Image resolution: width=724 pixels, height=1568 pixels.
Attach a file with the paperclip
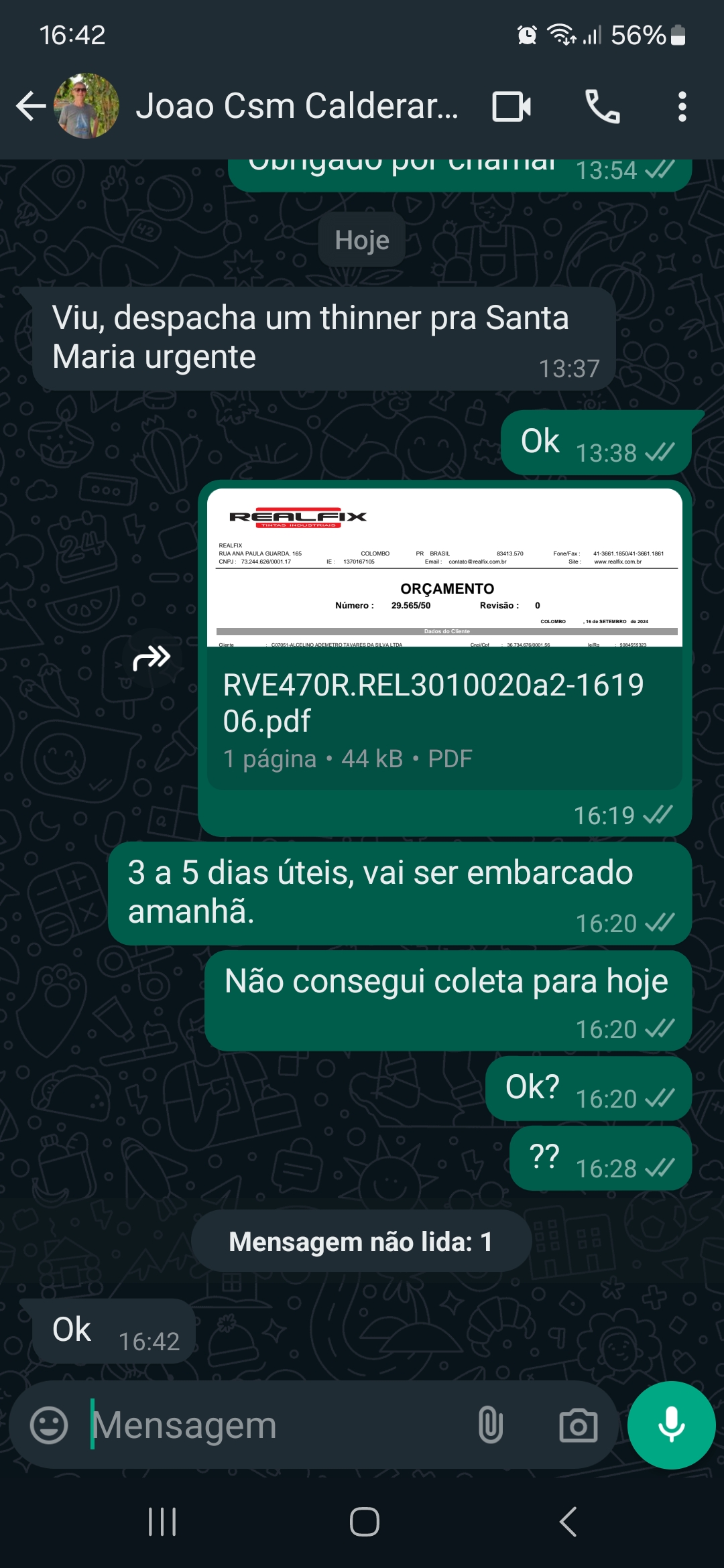[x=490, y=1425]
